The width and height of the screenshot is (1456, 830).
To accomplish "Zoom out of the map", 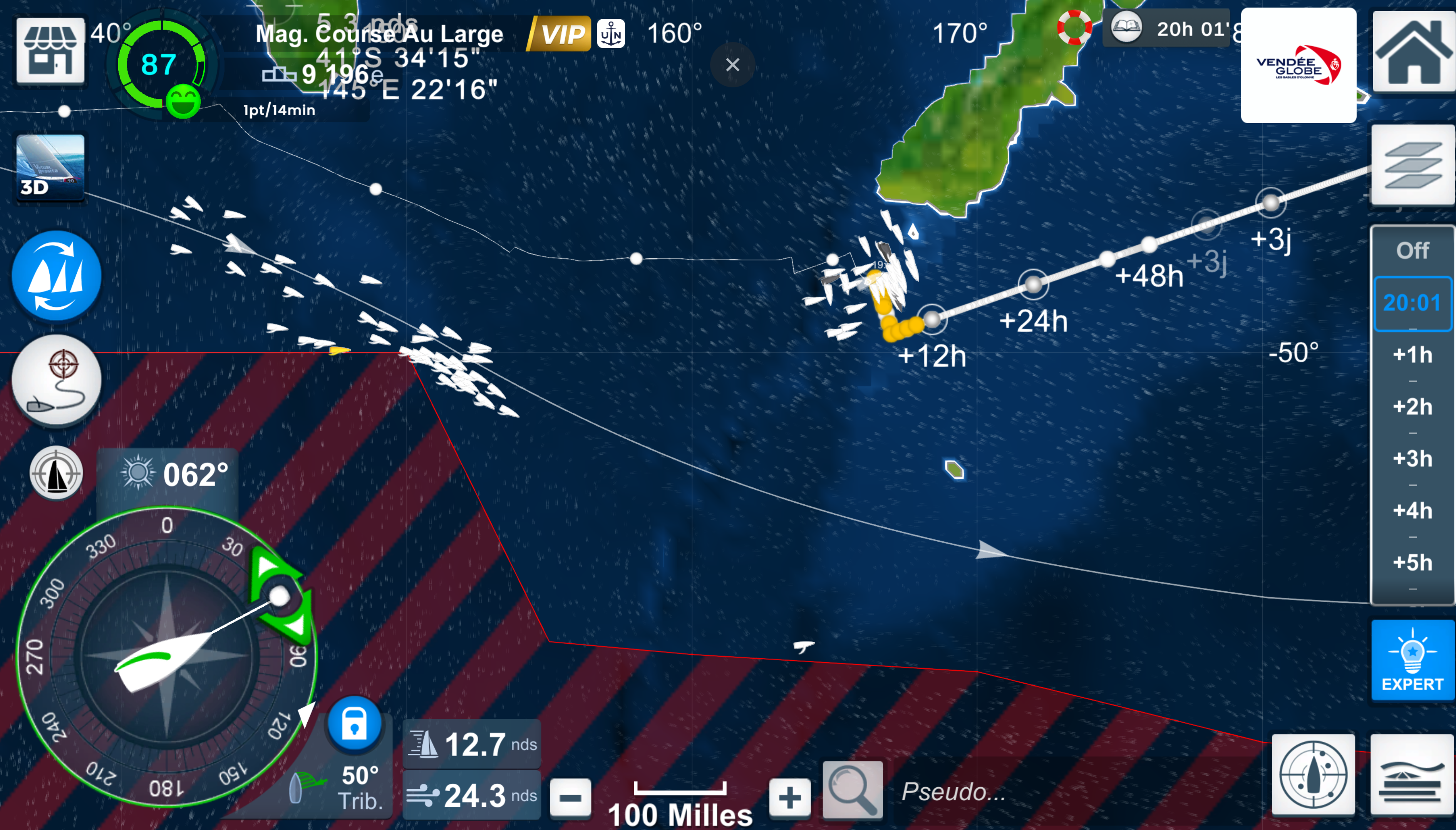I will coord(571,798).
